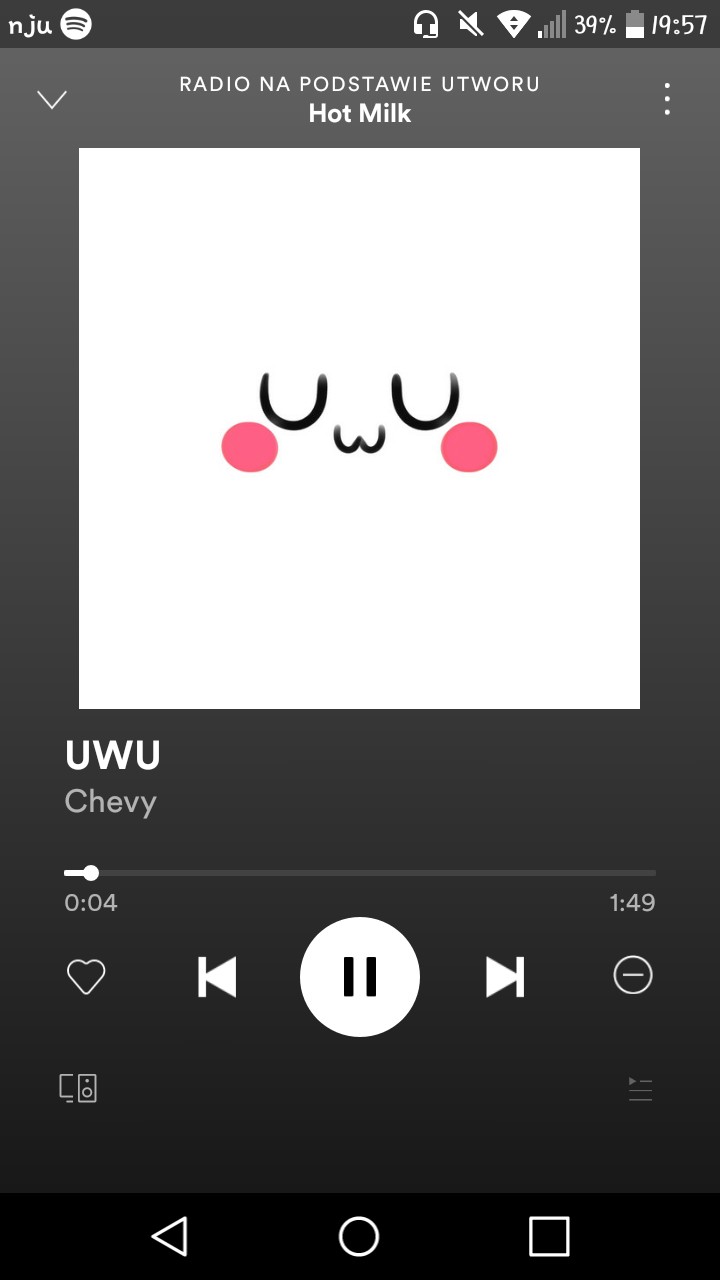Collapse the now playing screen
This screenshot has width=720, height=1280.
[x=52, y=99]
